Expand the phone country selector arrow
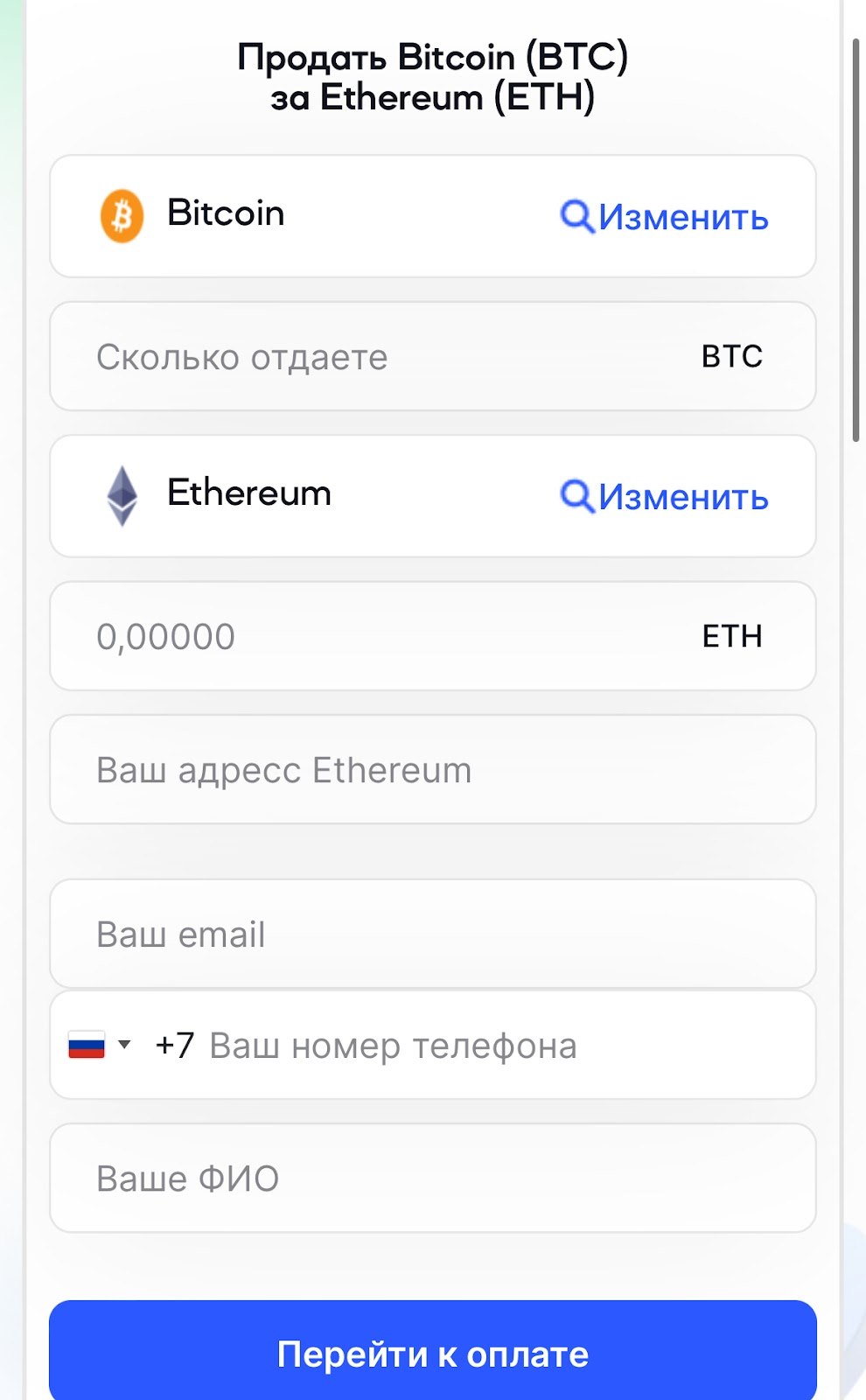This screenshot has width=866, height=1400. pyautogui.click(x=125, y=1043)
